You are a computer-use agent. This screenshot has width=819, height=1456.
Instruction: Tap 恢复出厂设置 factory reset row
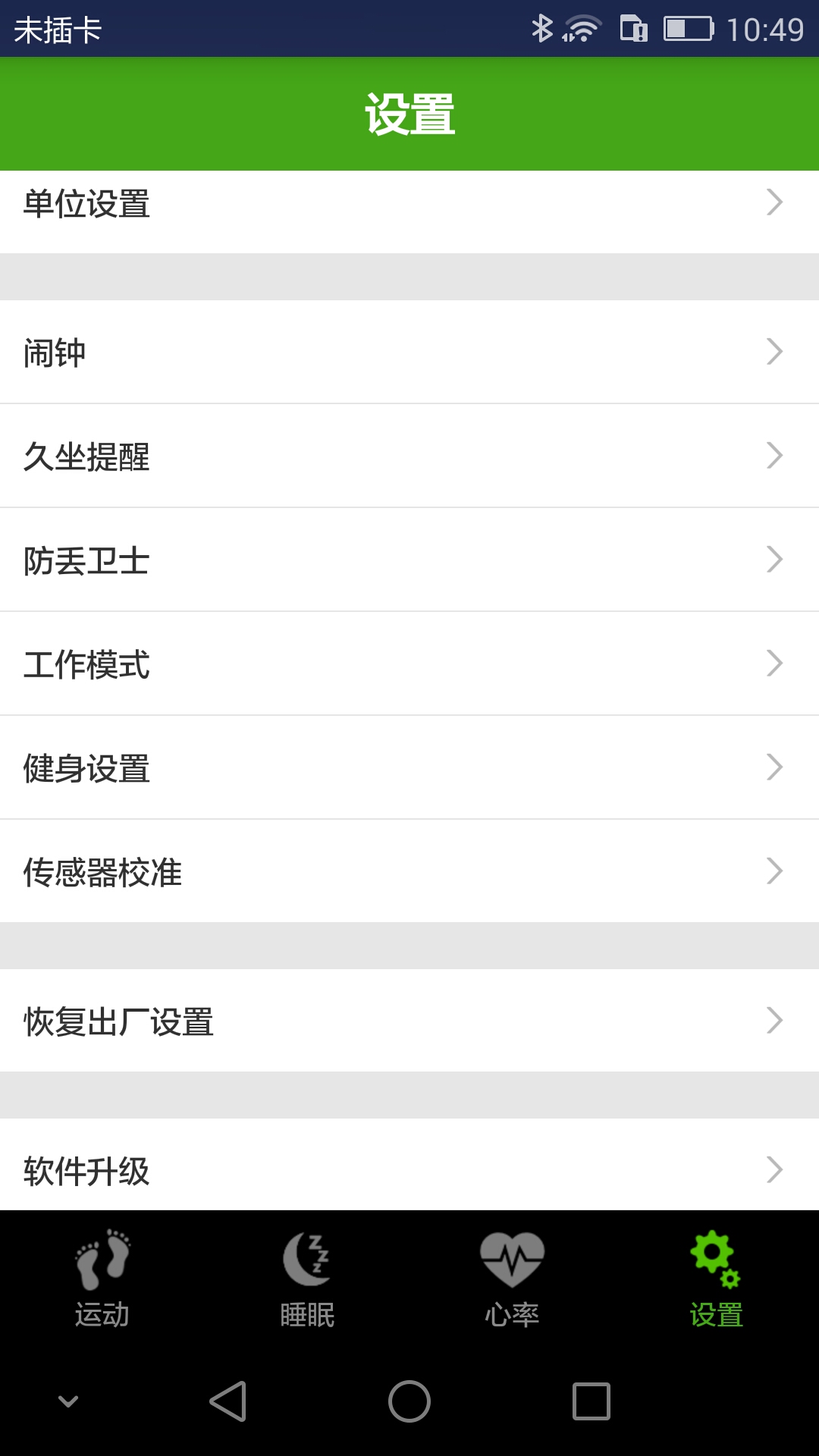click(x=409, y=1021)
